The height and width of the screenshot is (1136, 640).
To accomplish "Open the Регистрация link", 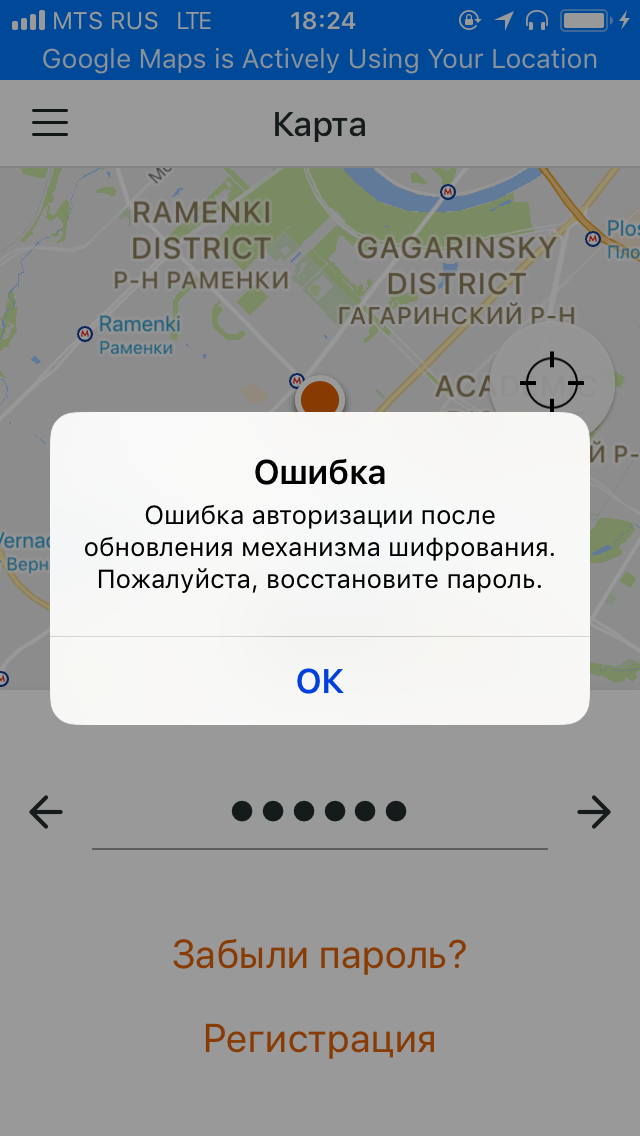I will coord(320,1038).
